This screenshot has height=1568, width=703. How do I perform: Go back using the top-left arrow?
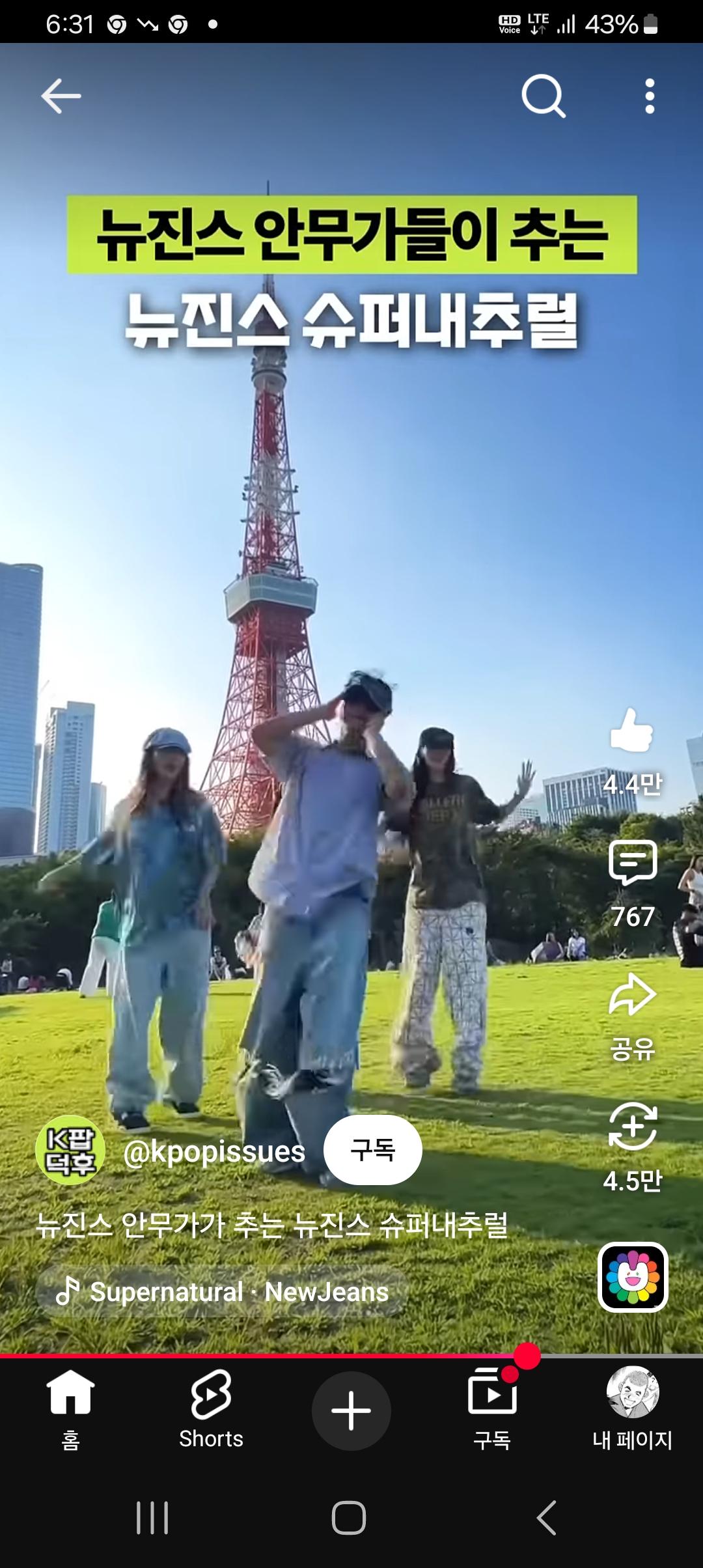tap(61, 96)
